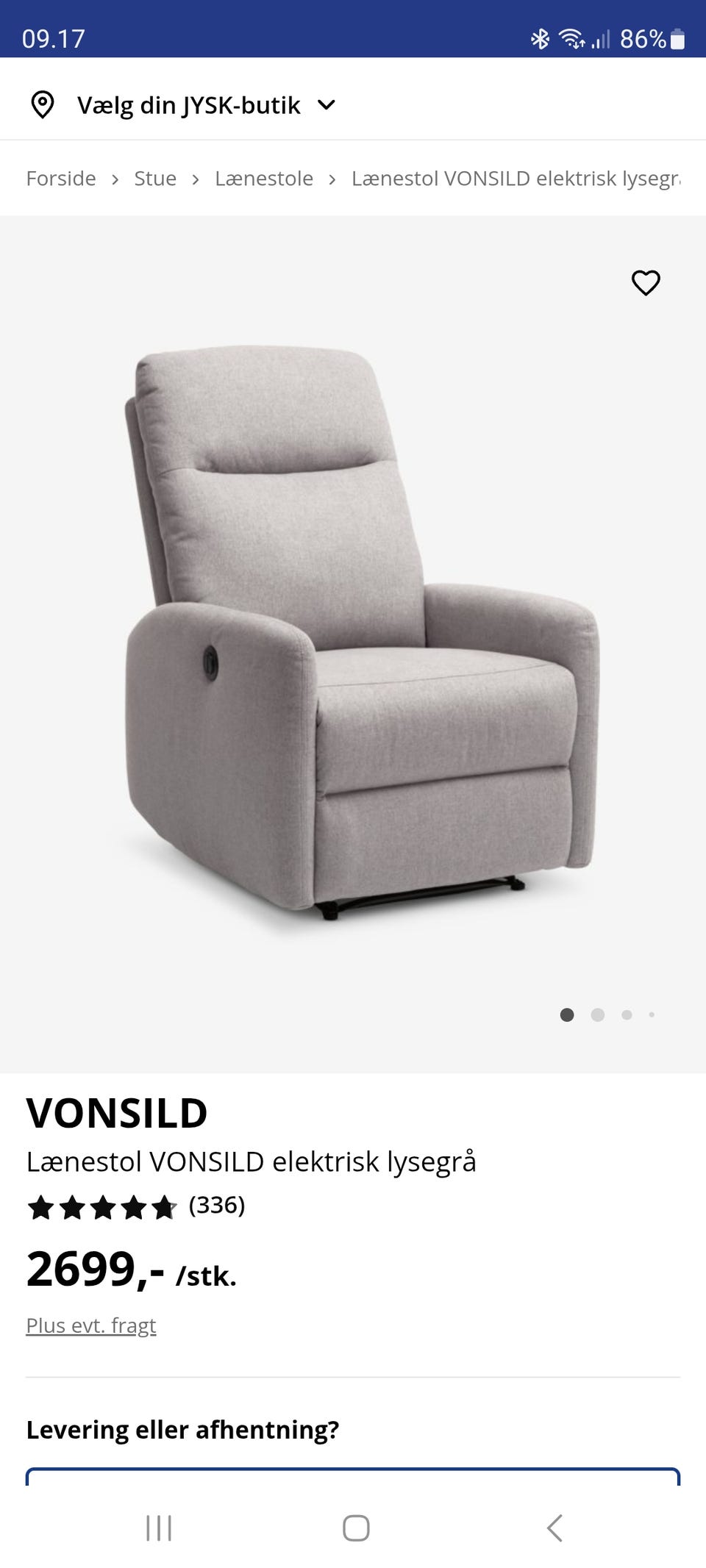The height and width of the screenshot is (1568, 706).
Task: Open the Lænestole breadcrumb category
Action: click(264, 178)
